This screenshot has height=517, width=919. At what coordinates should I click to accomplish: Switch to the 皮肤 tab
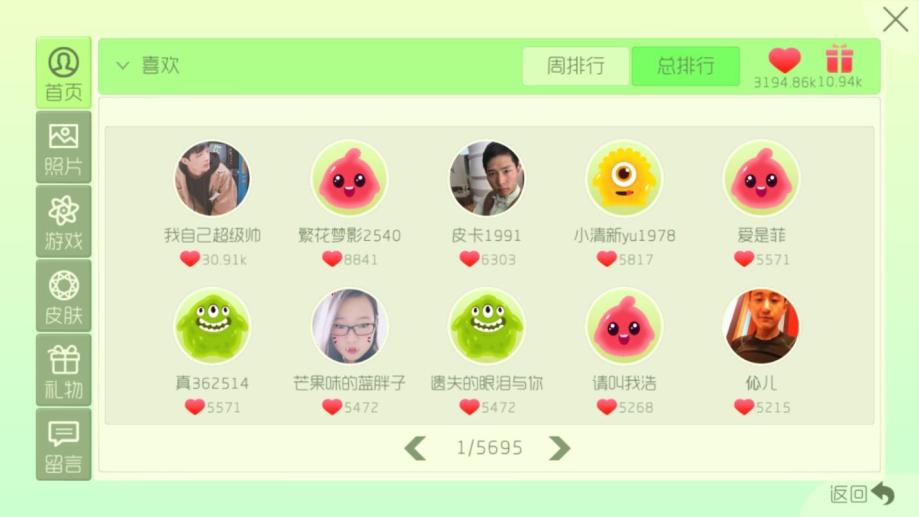point(63,296)
